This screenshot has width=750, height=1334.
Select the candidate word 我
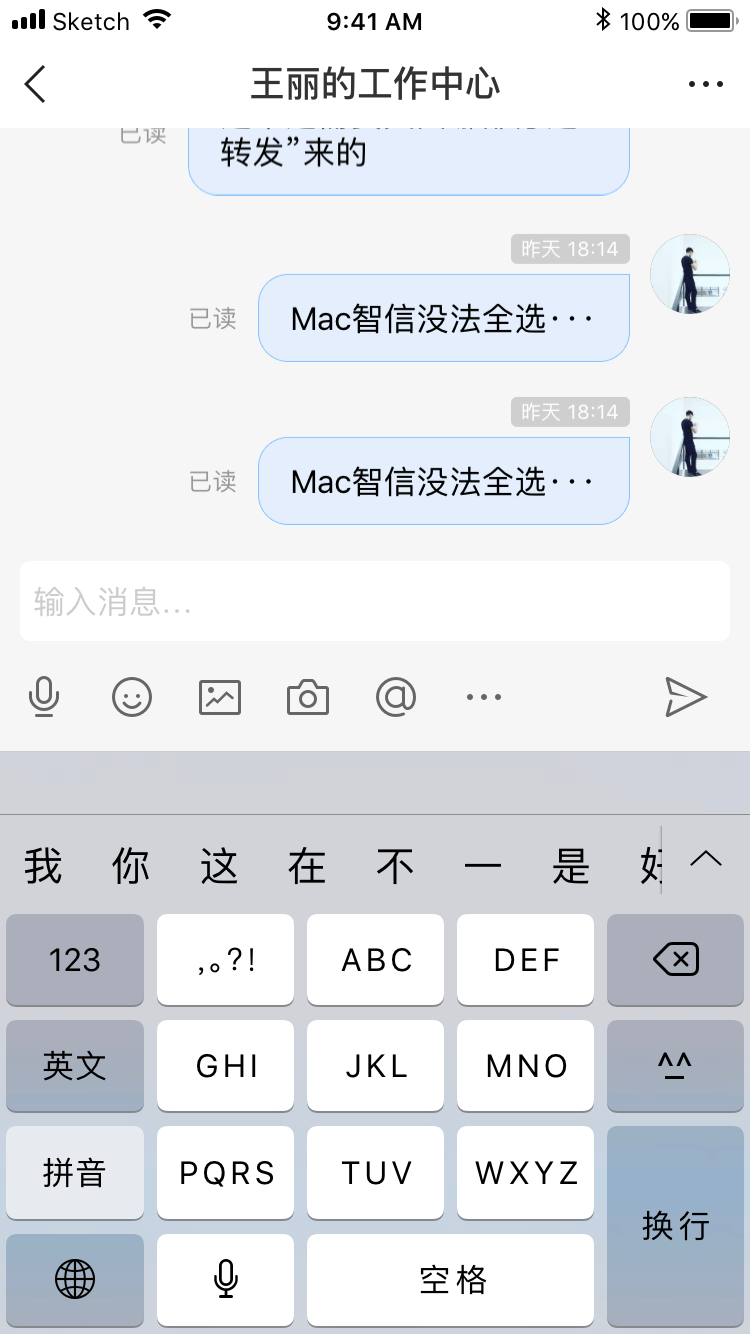43,866
